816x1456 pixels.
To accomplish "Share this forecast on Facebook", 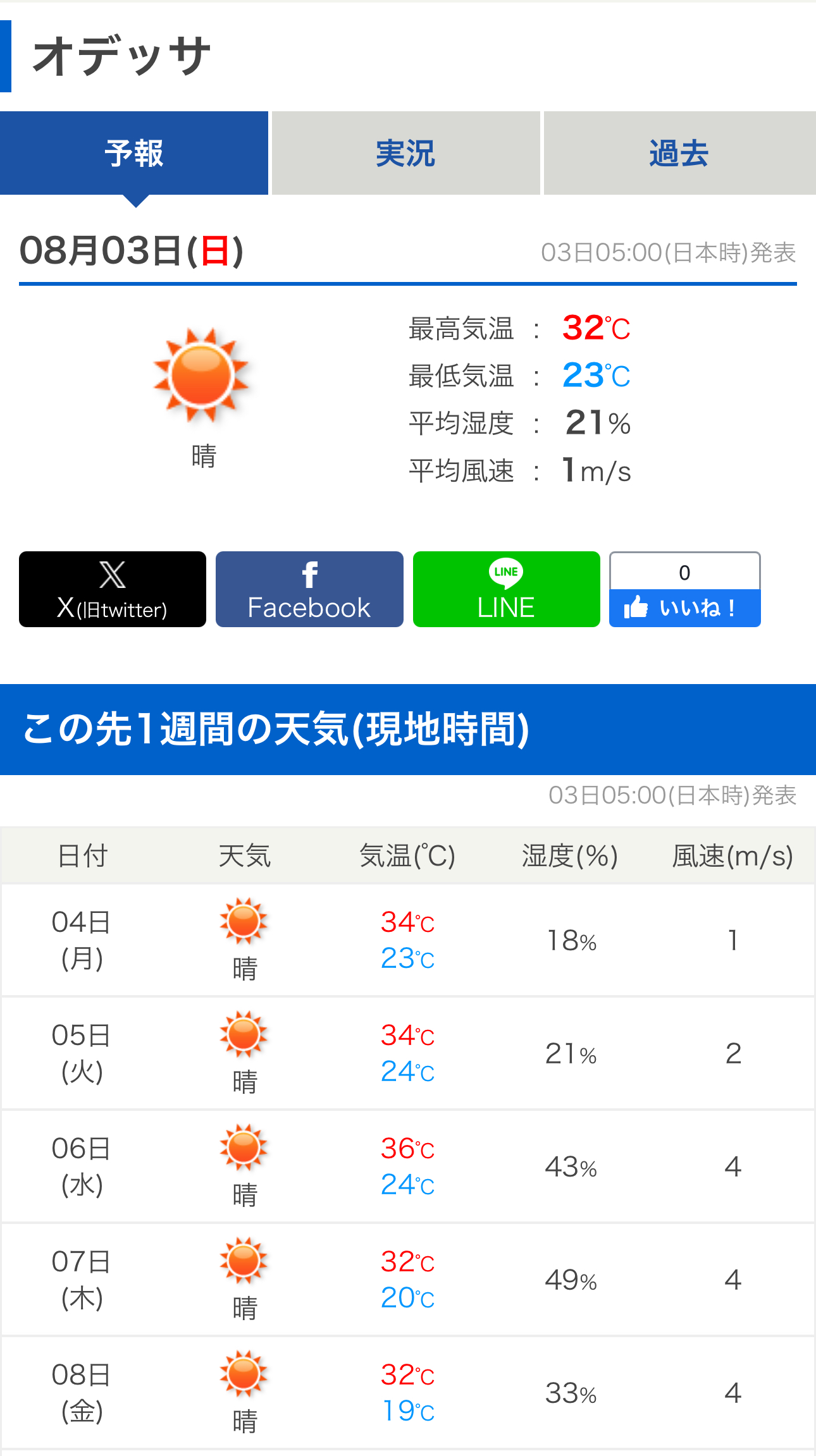I will 309,589.
